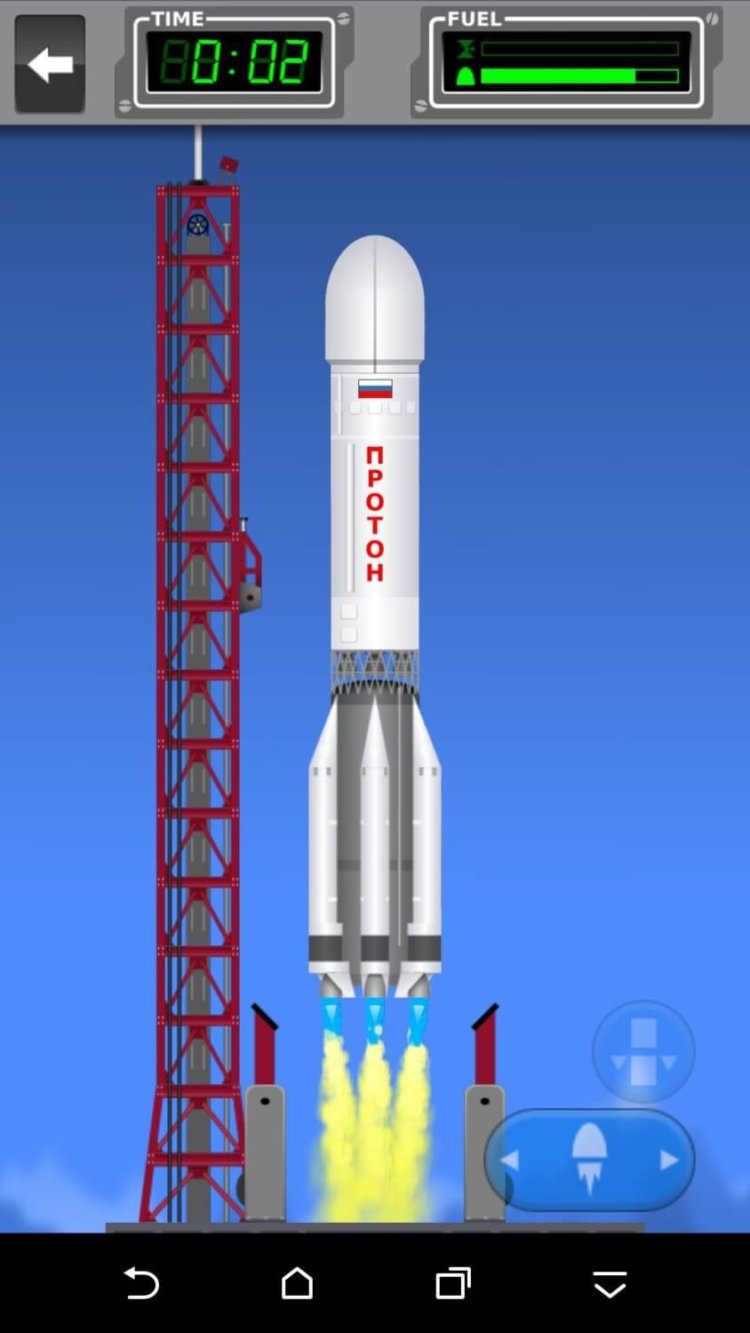The image size is (750, 1333).
Task: Tap the TIME readout showing 0:02
Action: 230,58
